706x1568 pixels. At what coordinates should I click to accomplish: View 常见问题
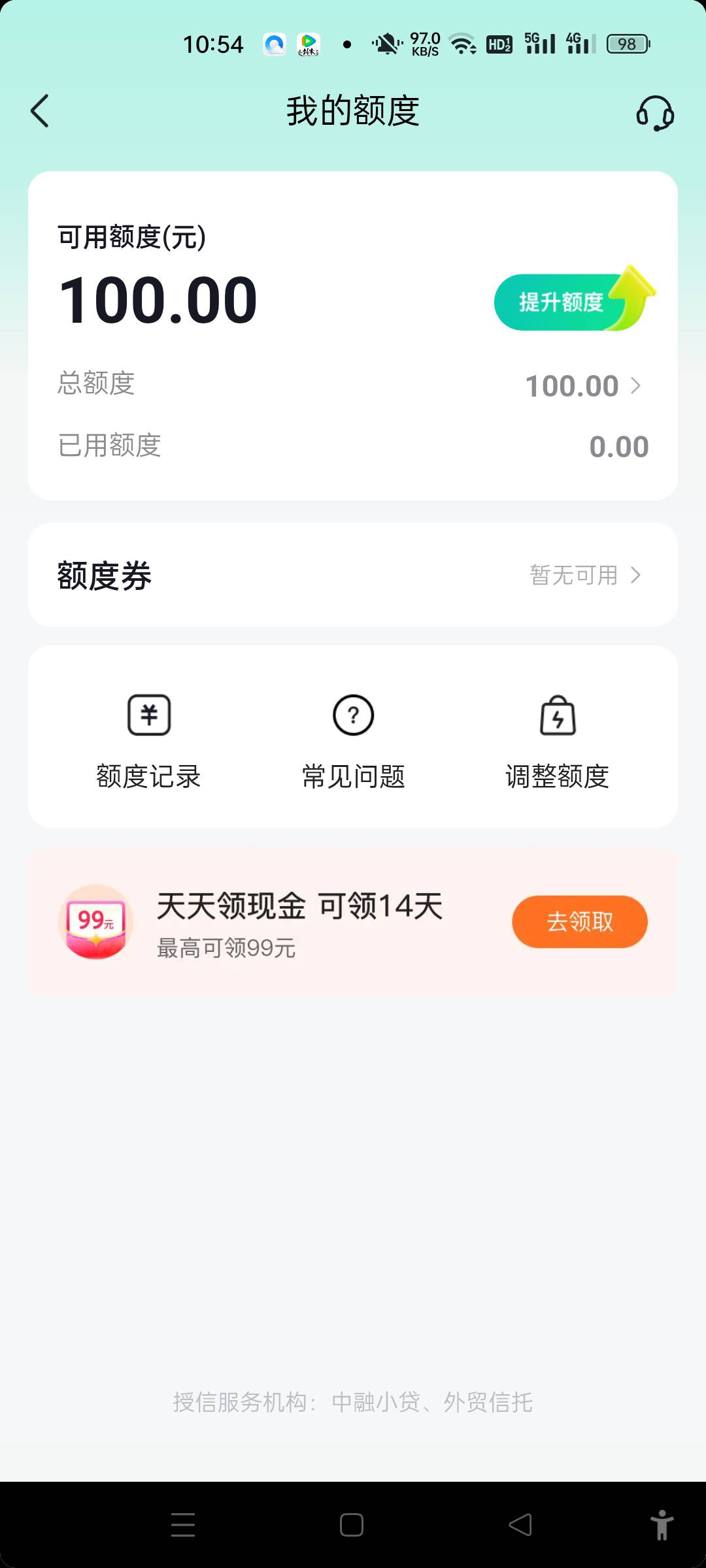point(353,740)
